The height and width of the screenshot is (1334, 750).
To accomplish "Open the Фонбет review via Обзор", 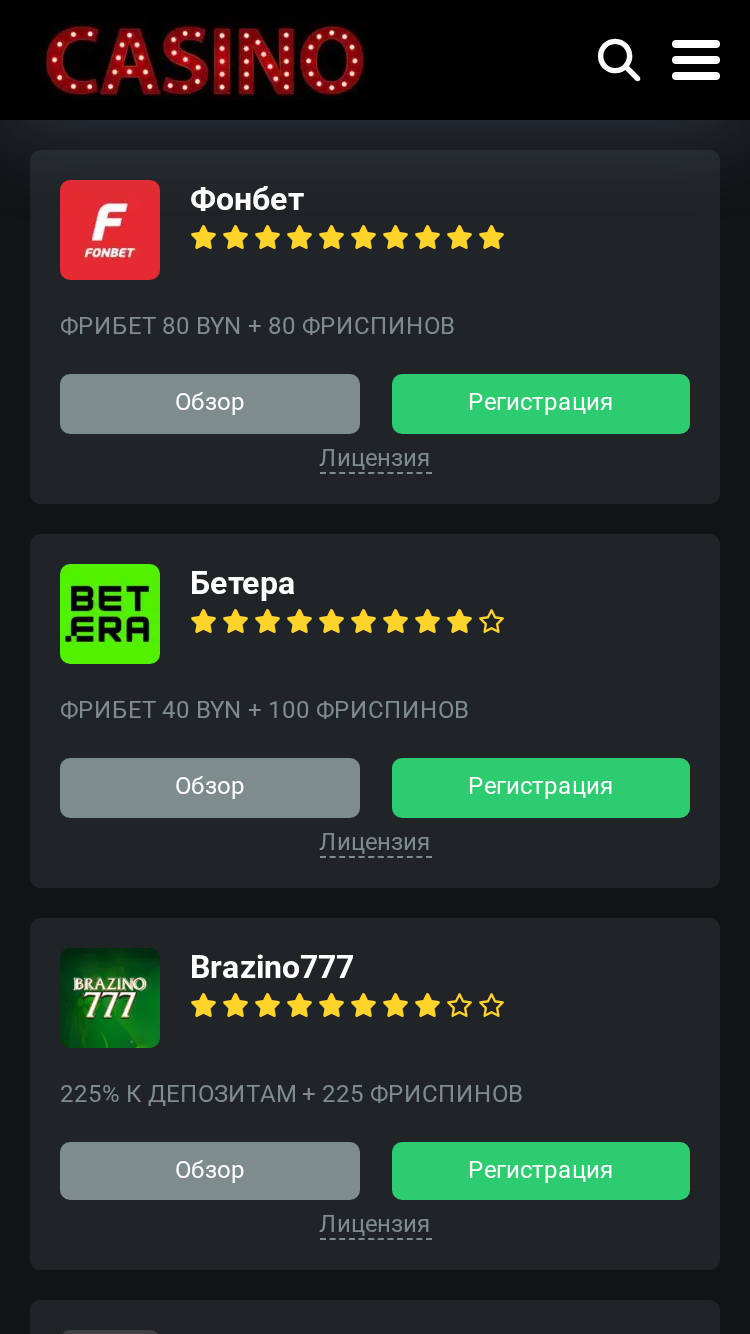I will 210,404.
